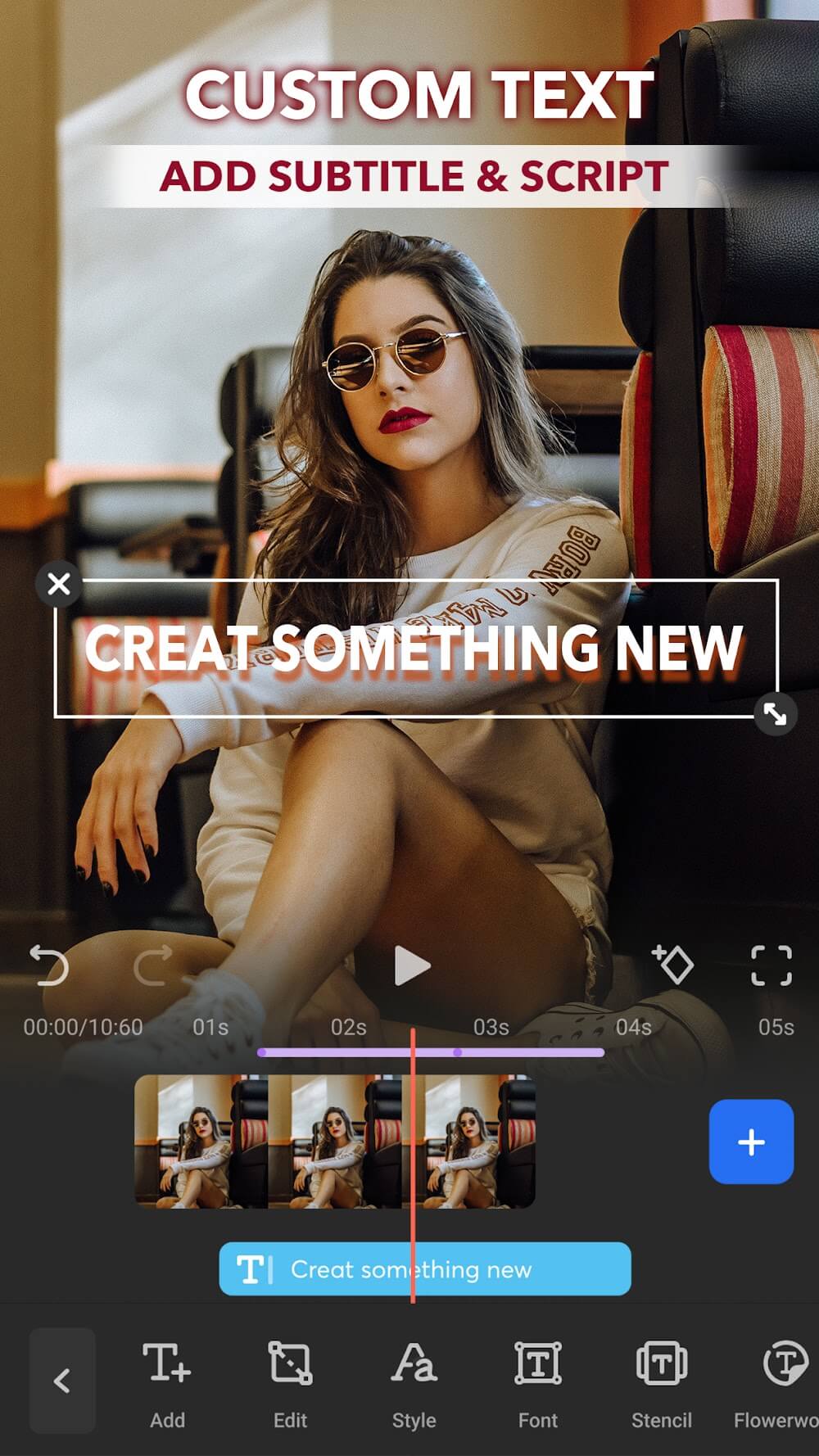Image resolution: width=819 pixels, height=1456 pixels.
Task: Add a new text layer
Action: tap(167, 1382)
